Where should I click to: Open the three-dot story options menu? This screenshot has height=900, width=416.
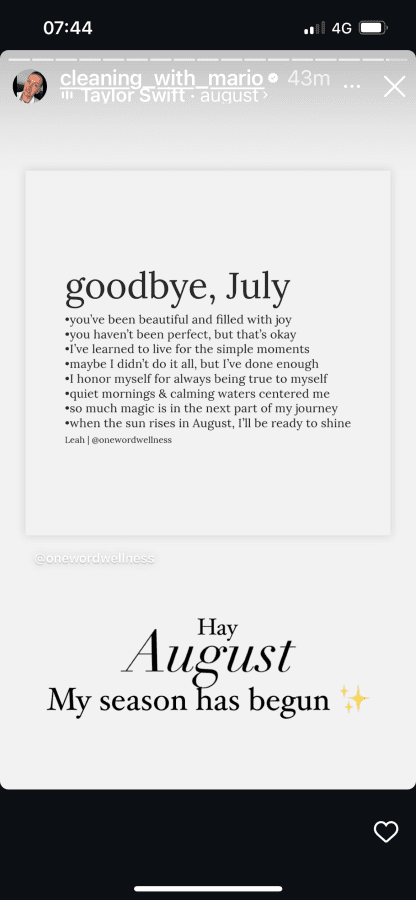point(352,87)
